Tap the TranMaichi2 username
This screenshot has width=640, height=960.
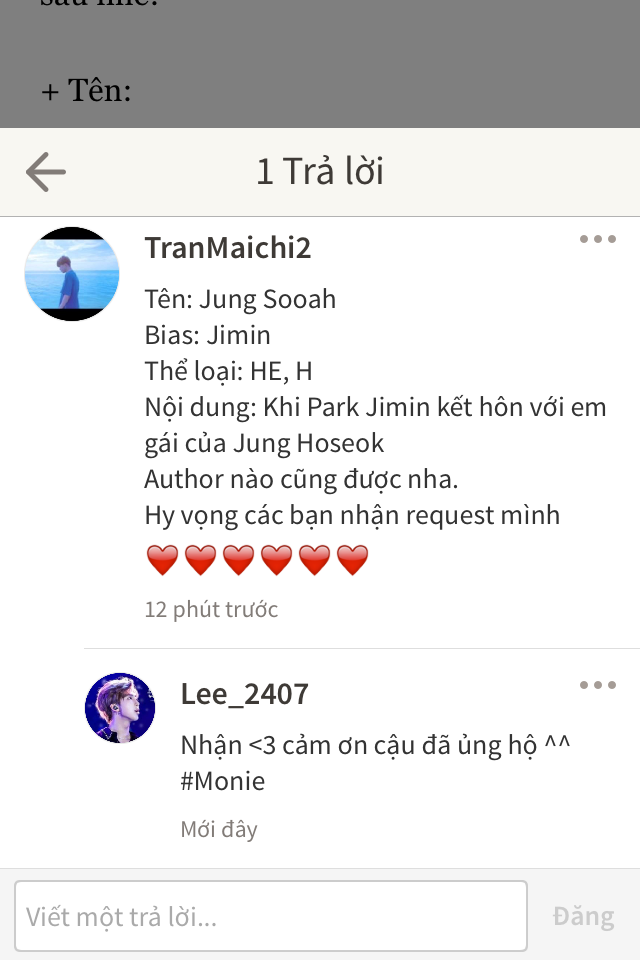[228, 248]
